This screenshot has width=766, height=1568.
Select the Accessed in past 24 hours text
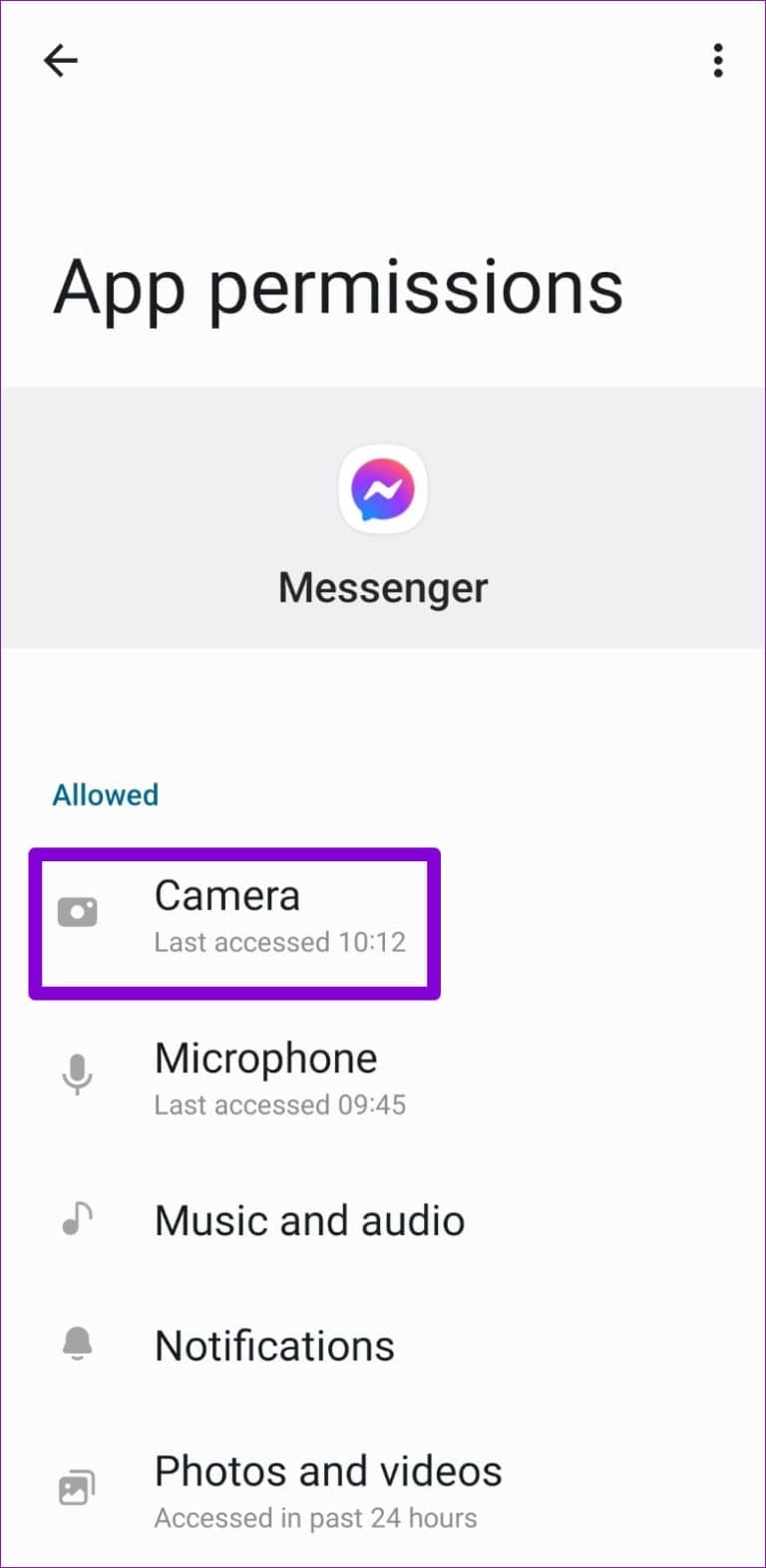pyautogui.click(x=316, y=1518)
